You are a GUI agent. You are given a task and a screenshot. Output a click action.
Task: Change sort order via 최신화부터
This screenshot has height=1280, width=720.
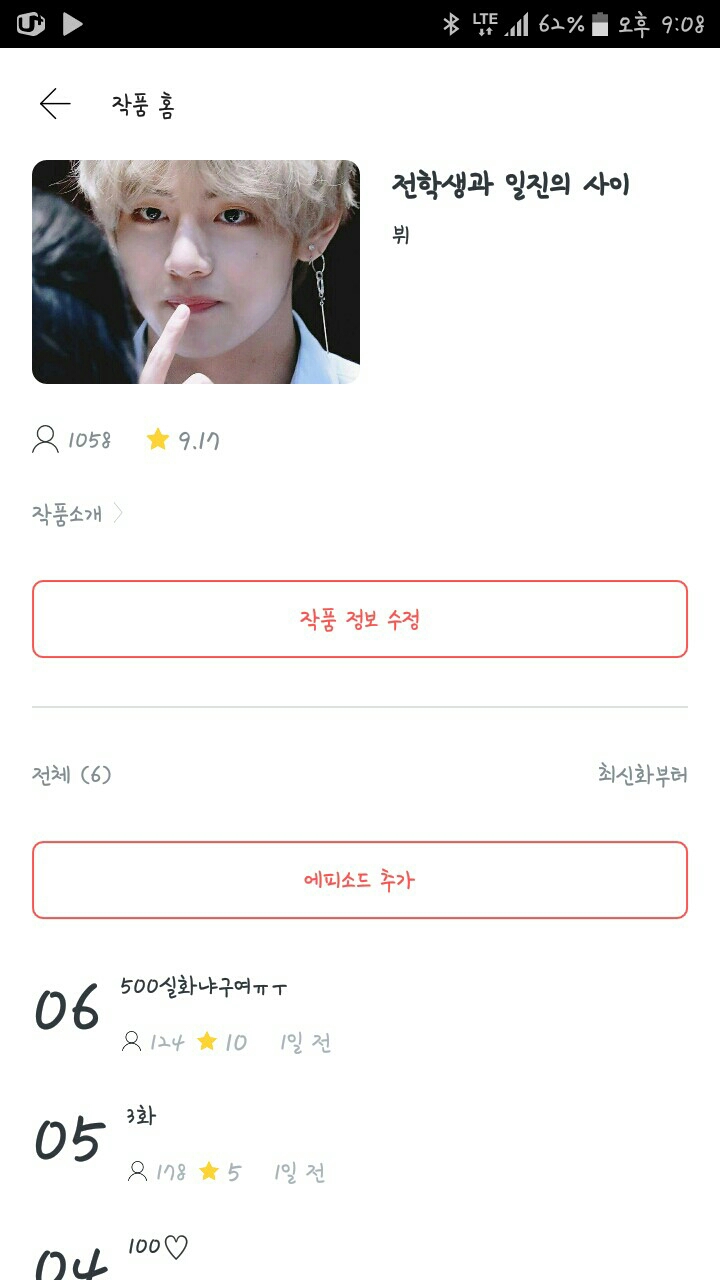click(642, 774)
